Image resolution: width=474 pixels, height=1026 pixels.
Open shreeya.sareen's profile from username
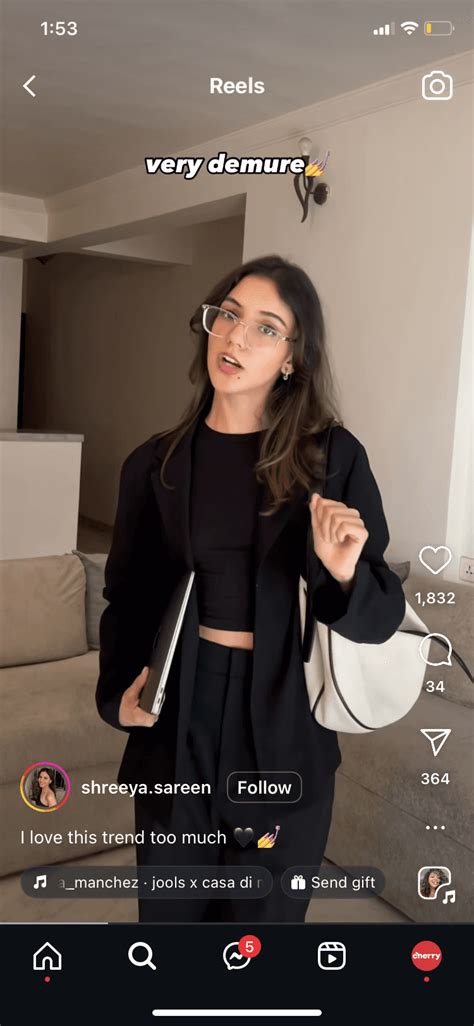(x=145, y=788)
